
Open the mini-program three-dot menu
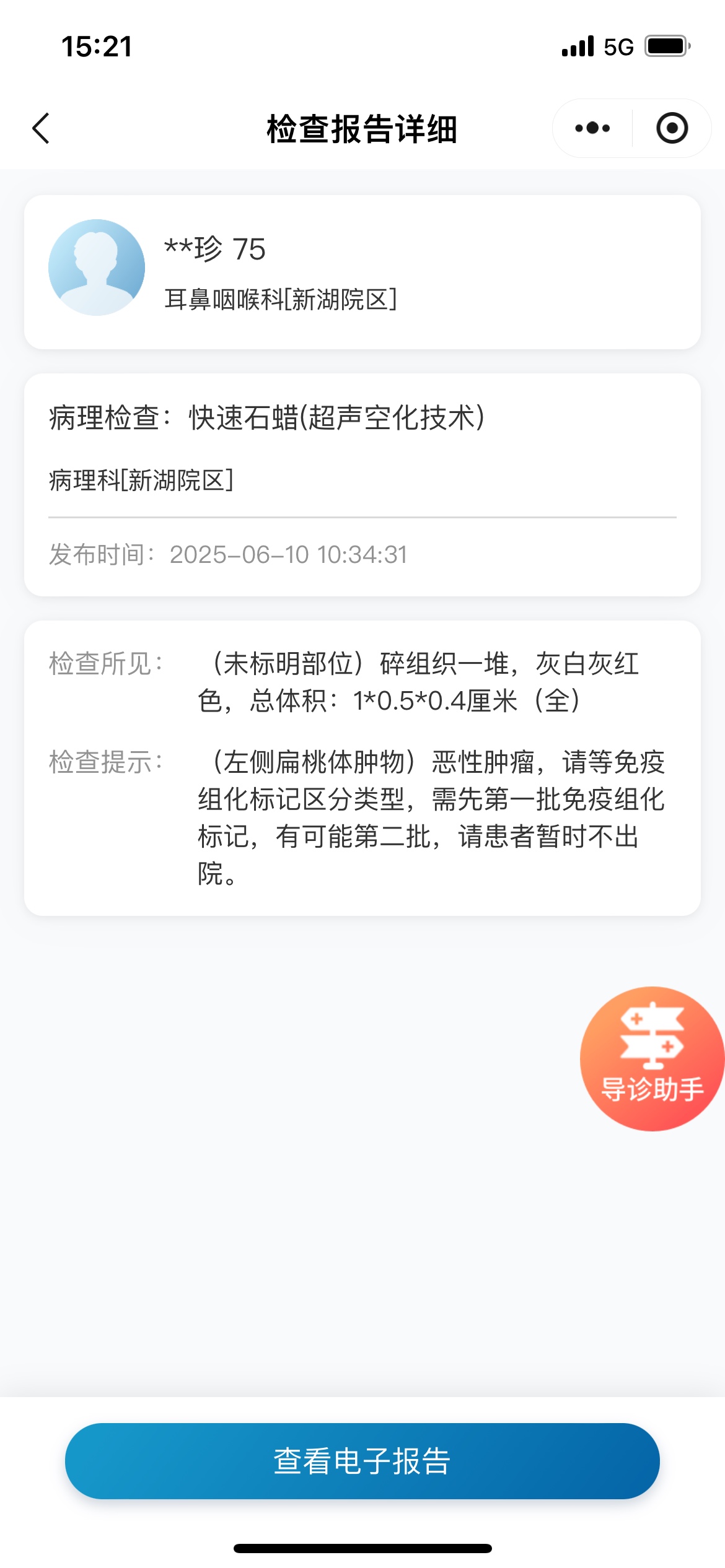592,128
